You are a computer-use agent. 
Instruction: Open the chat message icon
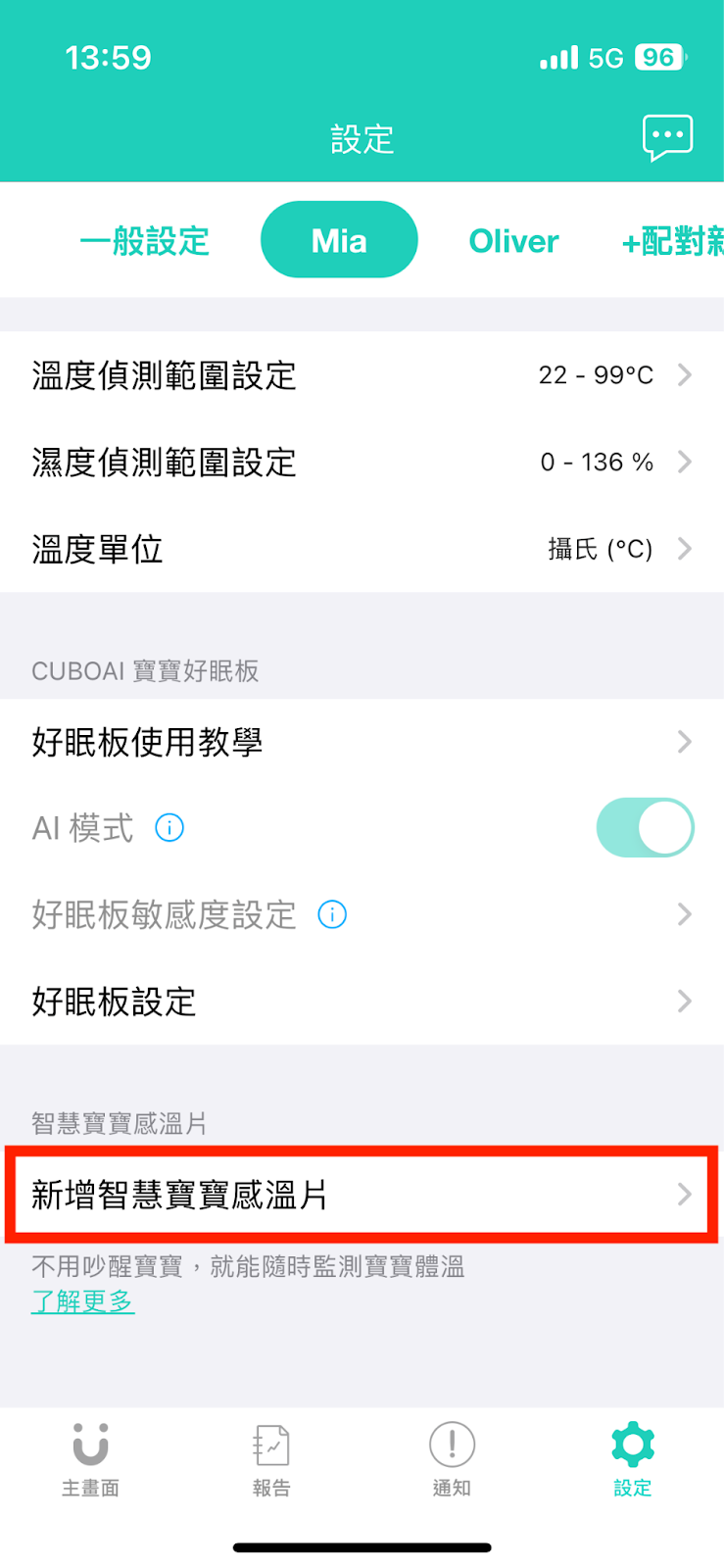pos(667,137)
